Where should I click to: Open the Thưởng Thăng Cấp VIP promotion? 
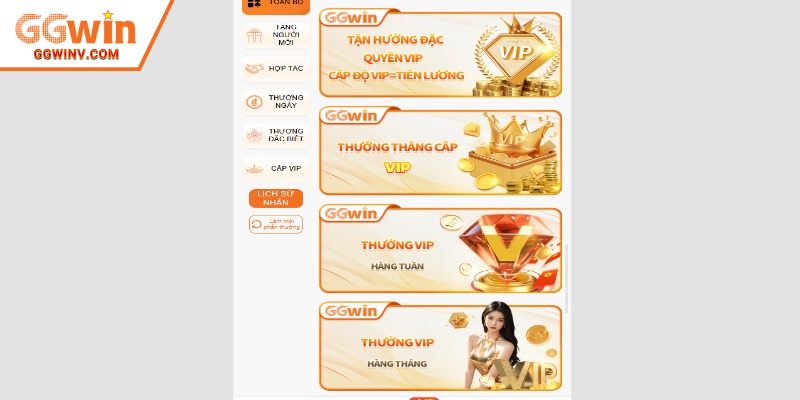(x=440, y=151)
